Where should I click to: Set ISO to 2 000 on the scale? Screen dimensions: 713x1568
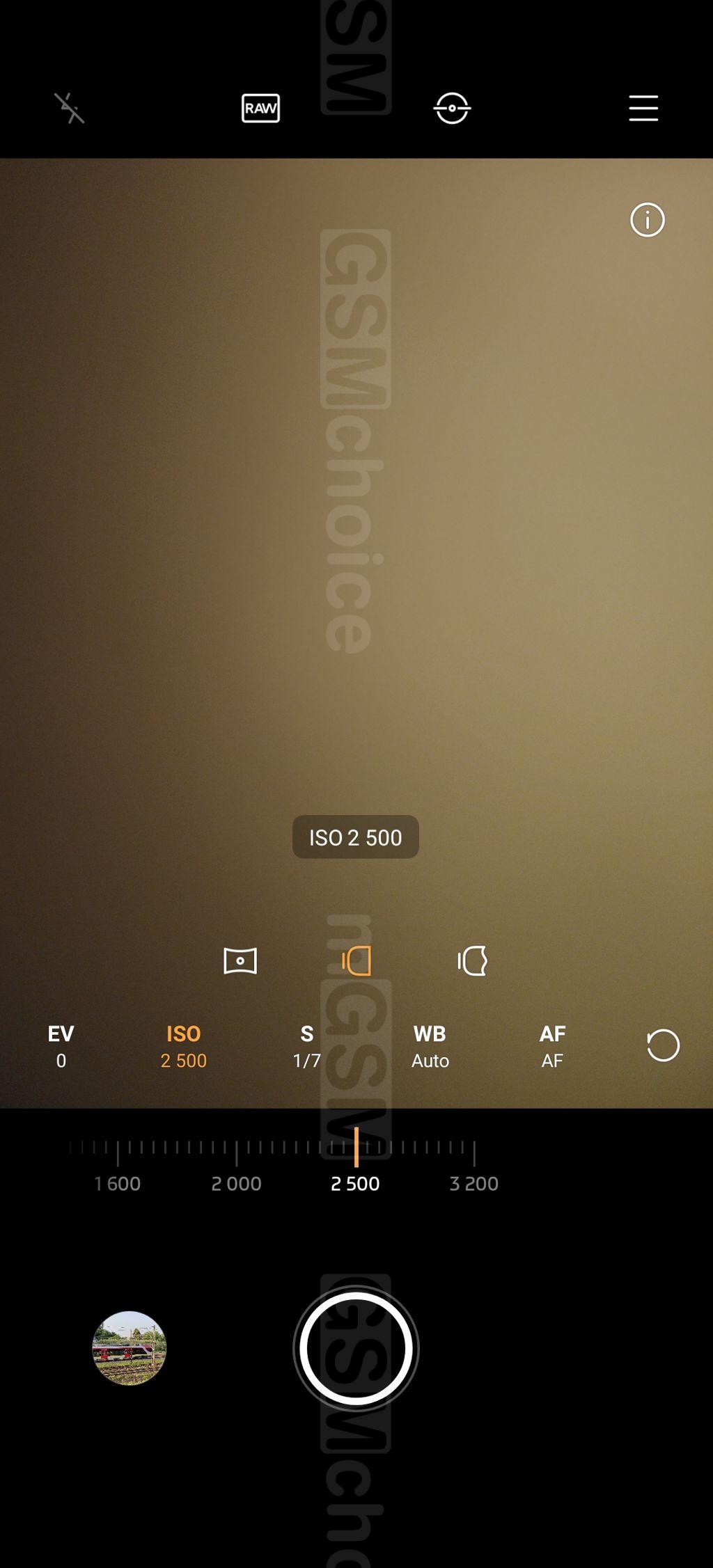pyautogui.click(x=236, y=1183)
